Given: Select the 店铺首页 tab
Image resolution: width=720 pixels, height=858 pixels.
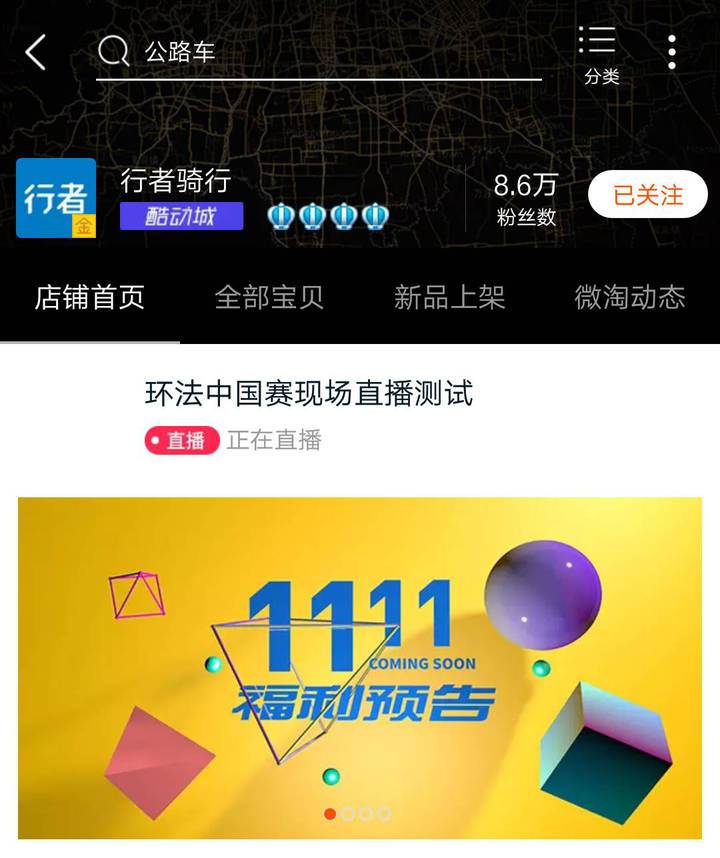Looking at the screenshot, I should [90, 297].
